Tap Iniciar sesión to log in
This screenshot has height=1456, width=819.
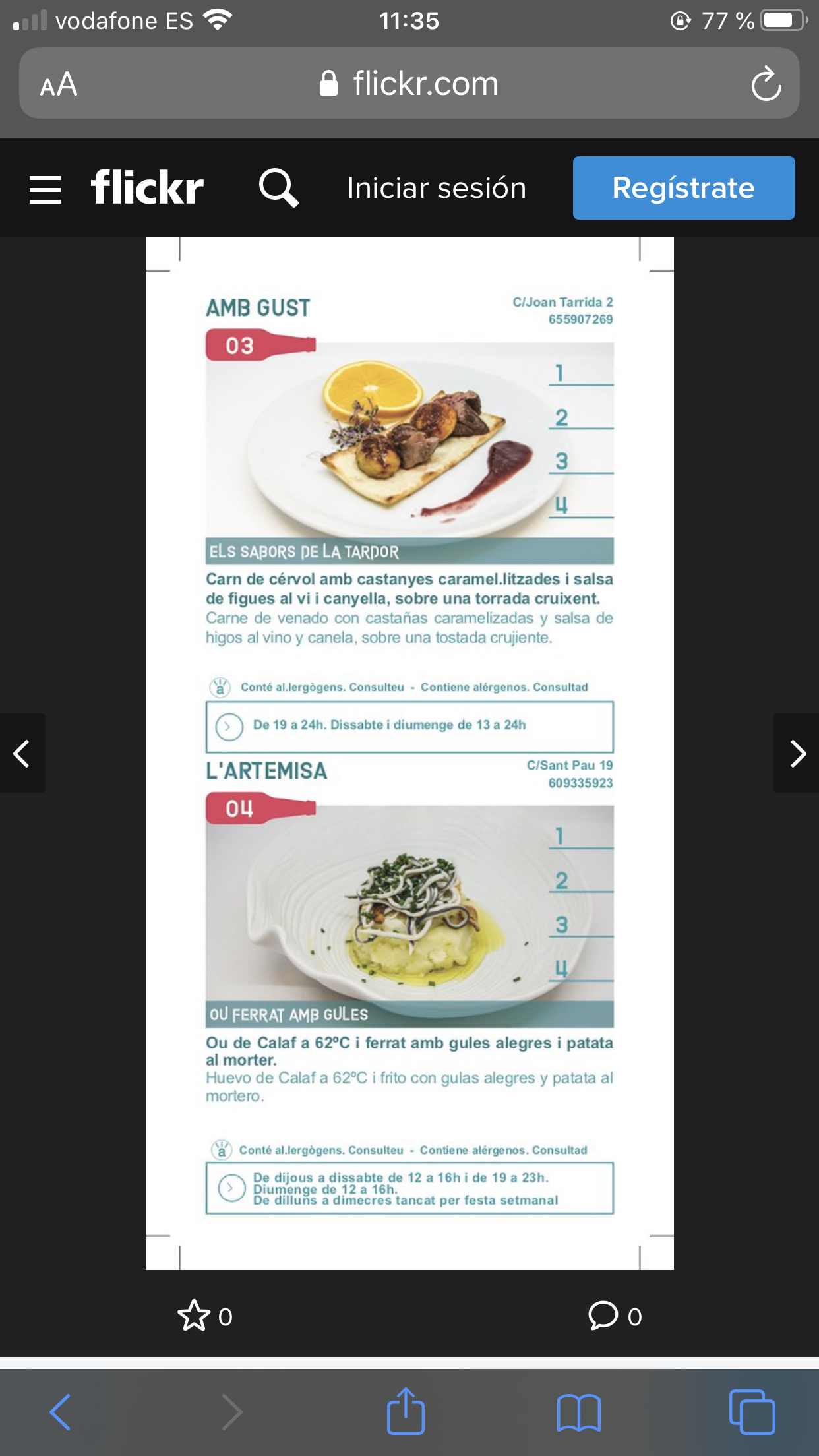(x=437, y=188)
